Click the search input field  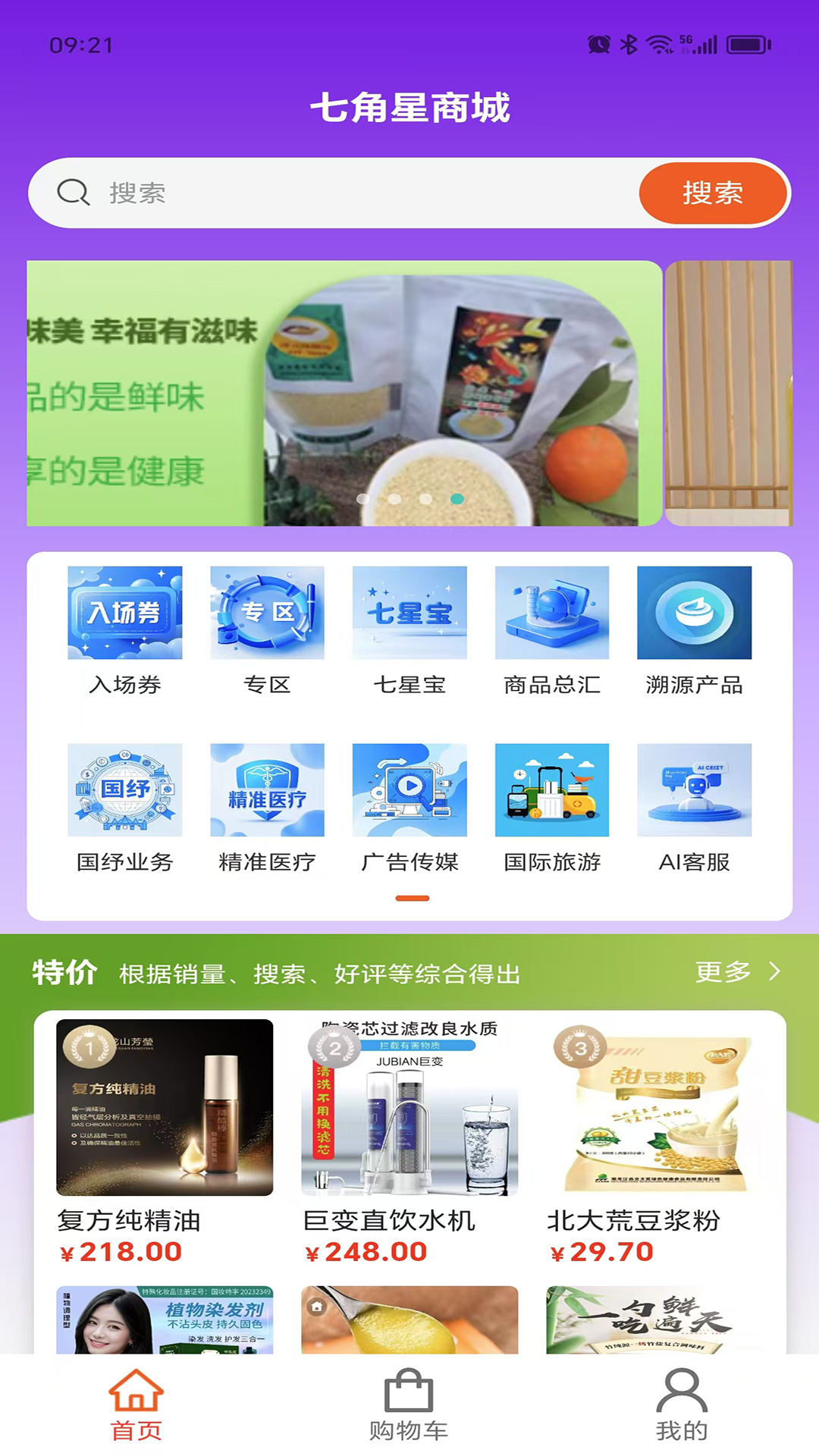coord(303,192)
